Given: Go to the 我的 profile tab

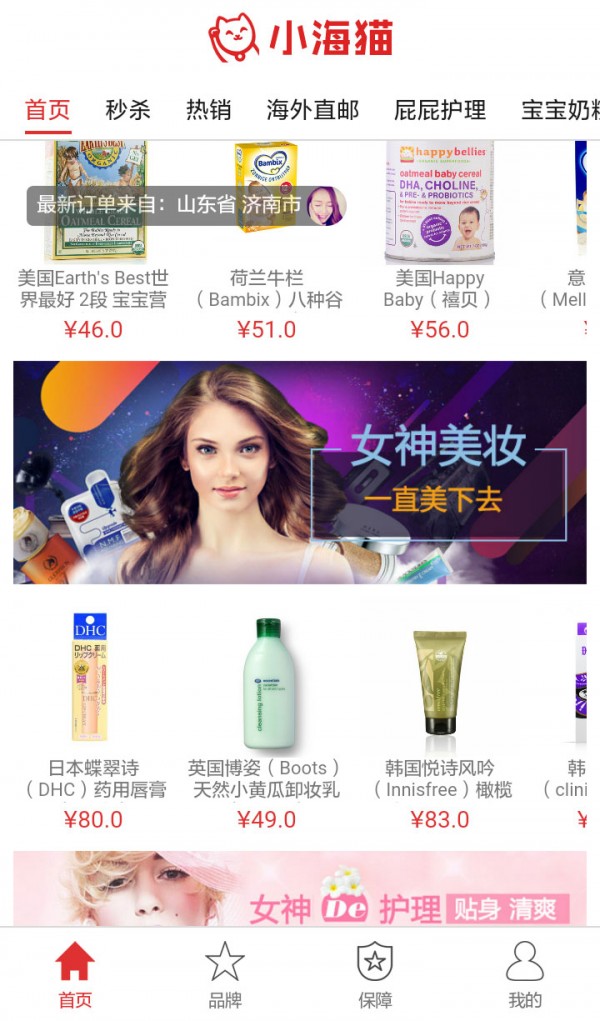Looking at the screenshot, I should 525,975.
